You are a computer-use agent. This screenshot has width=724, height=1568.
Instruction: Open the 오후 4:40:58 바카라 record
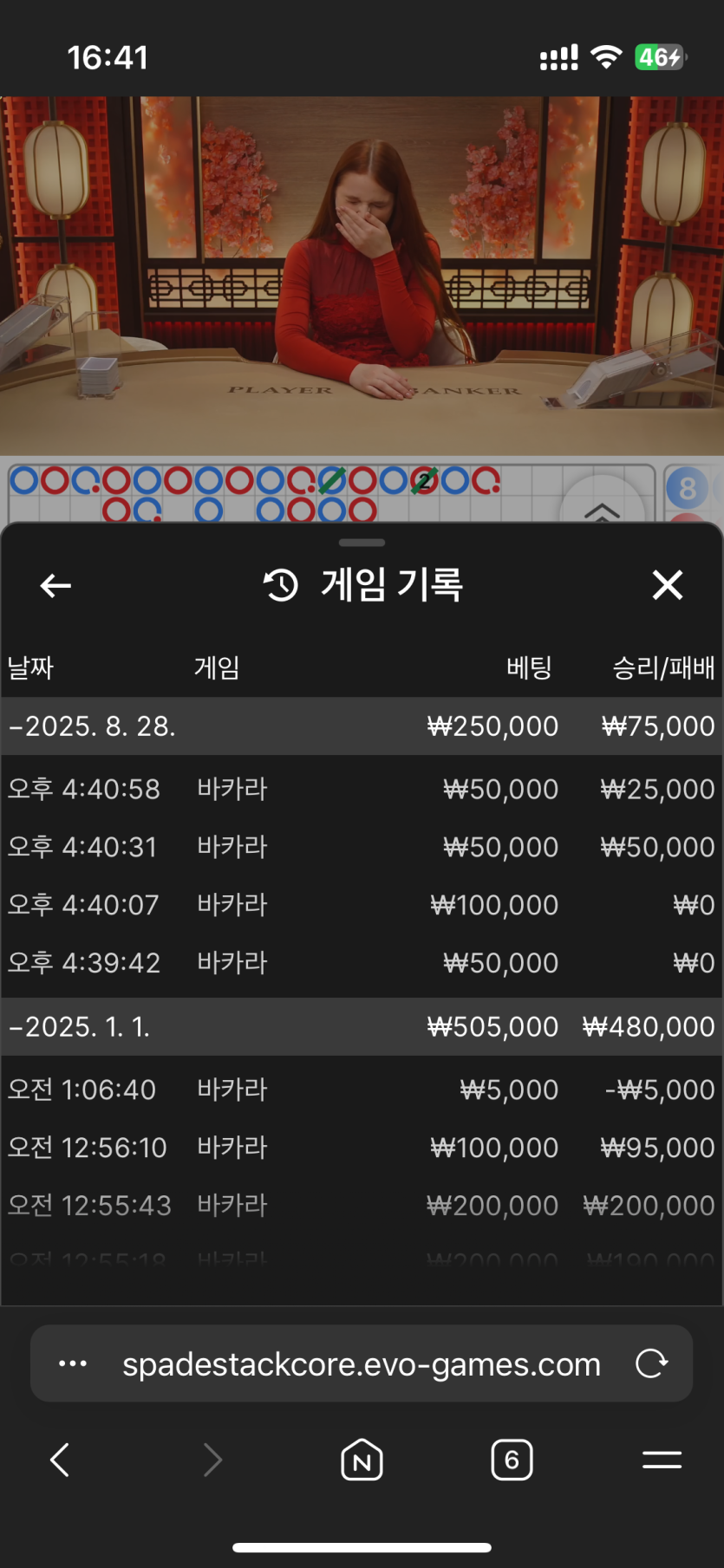tap(362, 789)
